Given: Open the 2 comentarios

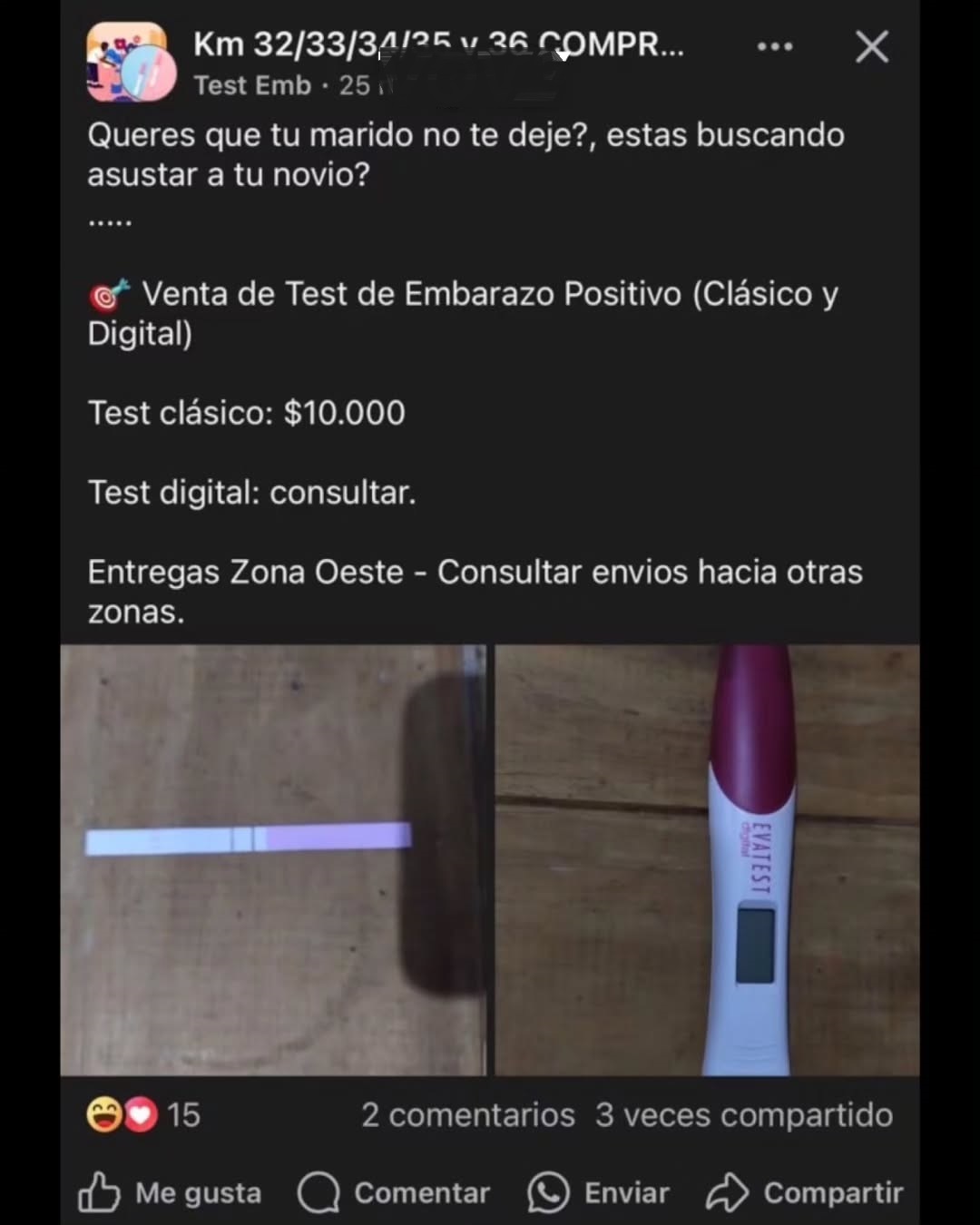Looking at the screenshot, I should (x=467, y=1114).
